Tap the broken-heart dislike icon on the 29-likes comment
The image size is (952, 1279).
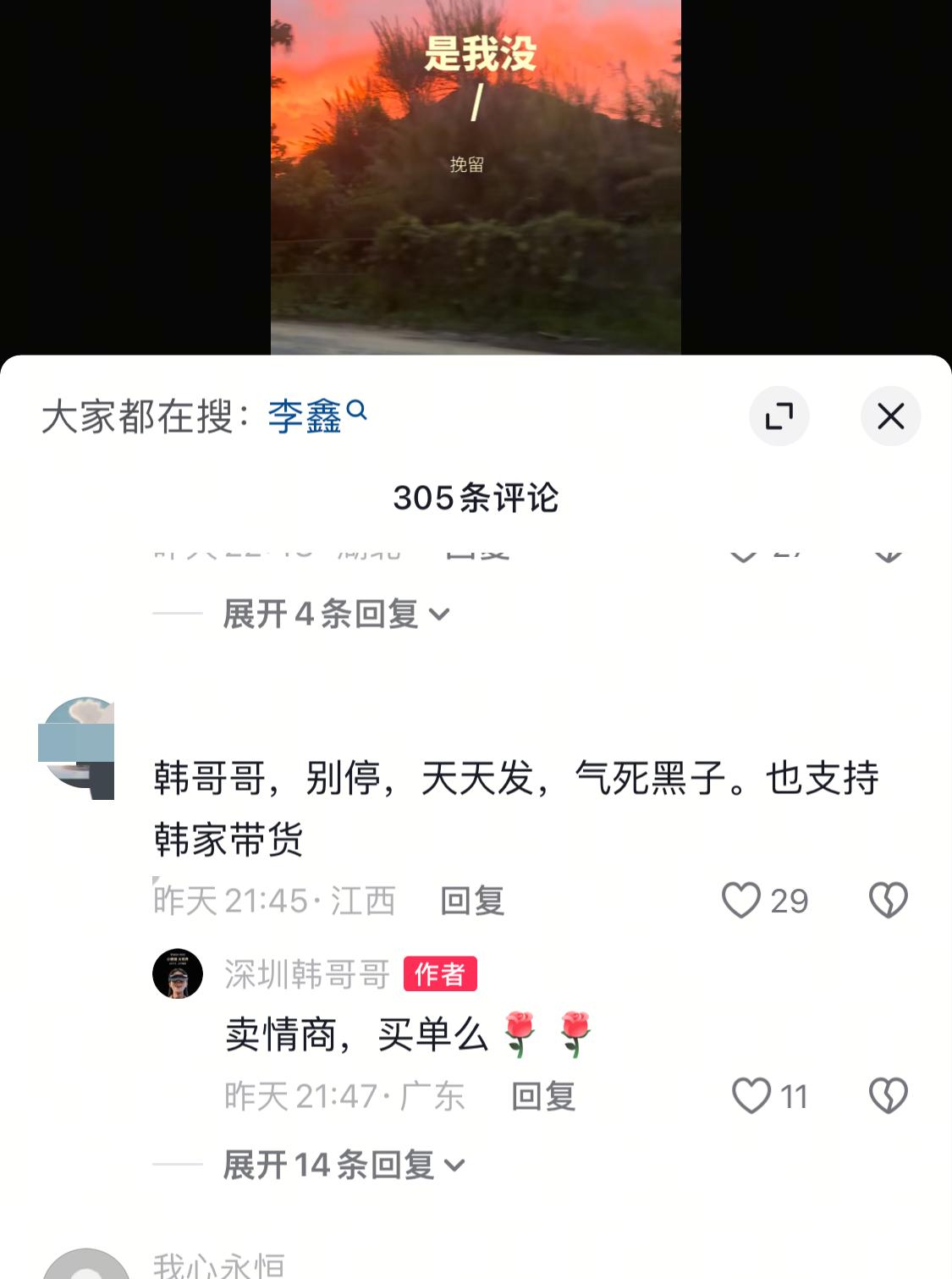[887, 900]
